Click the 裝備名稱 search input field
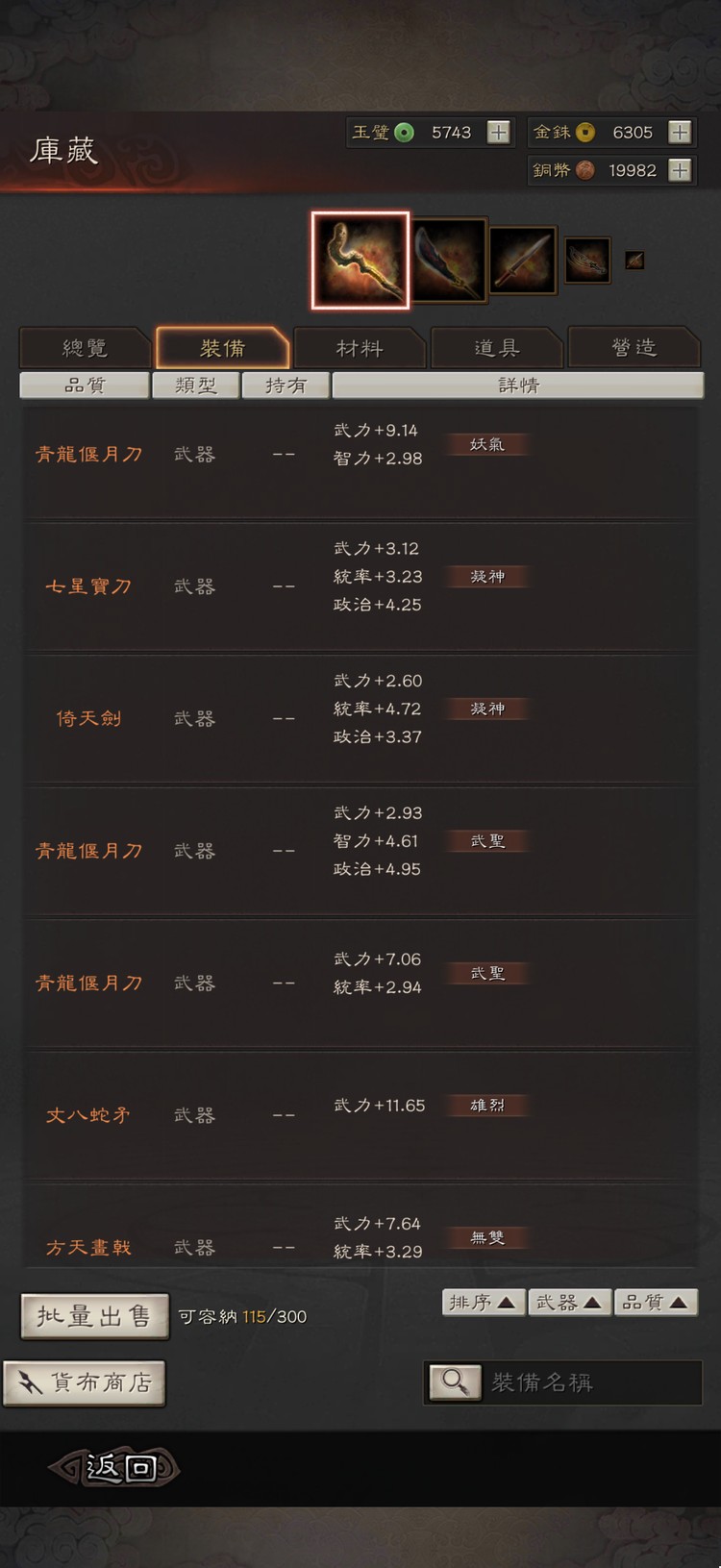 coord(567,1381)
